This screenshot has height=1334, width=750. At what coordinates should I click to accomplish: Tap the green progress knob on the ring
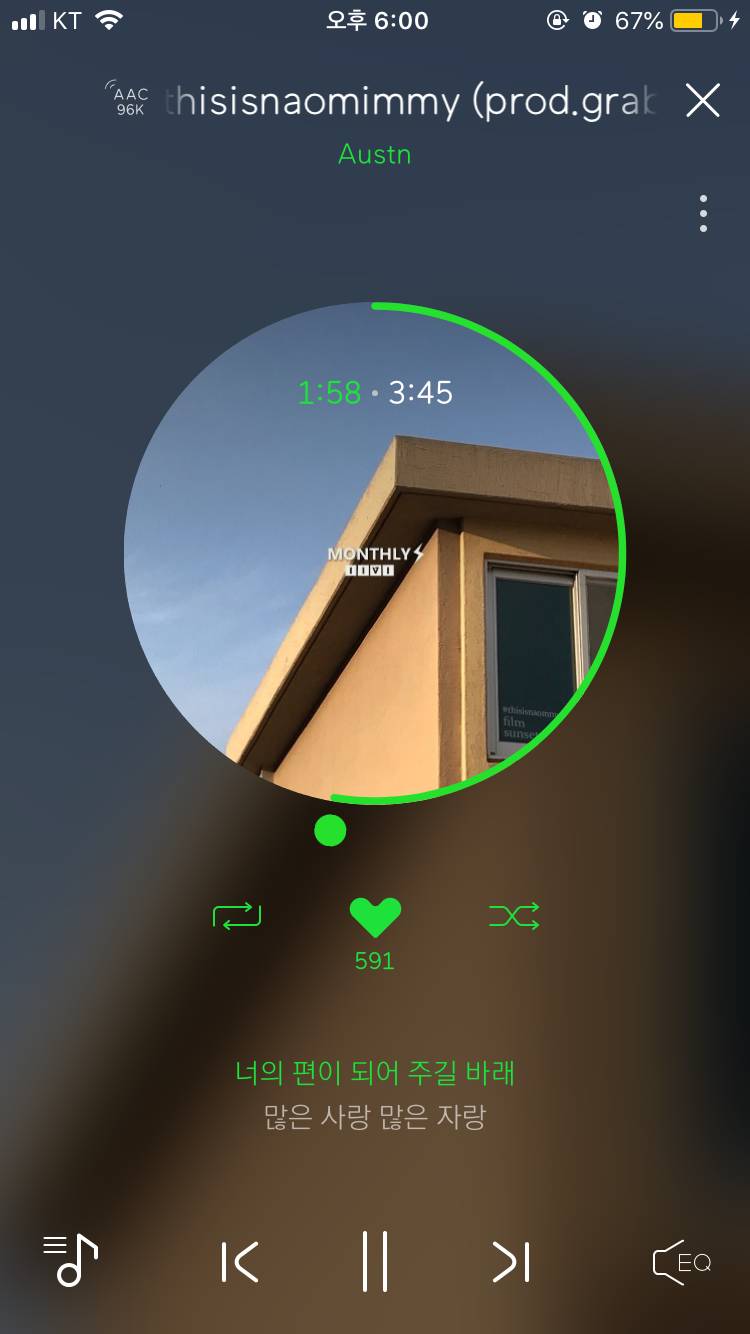pos(330,830)
